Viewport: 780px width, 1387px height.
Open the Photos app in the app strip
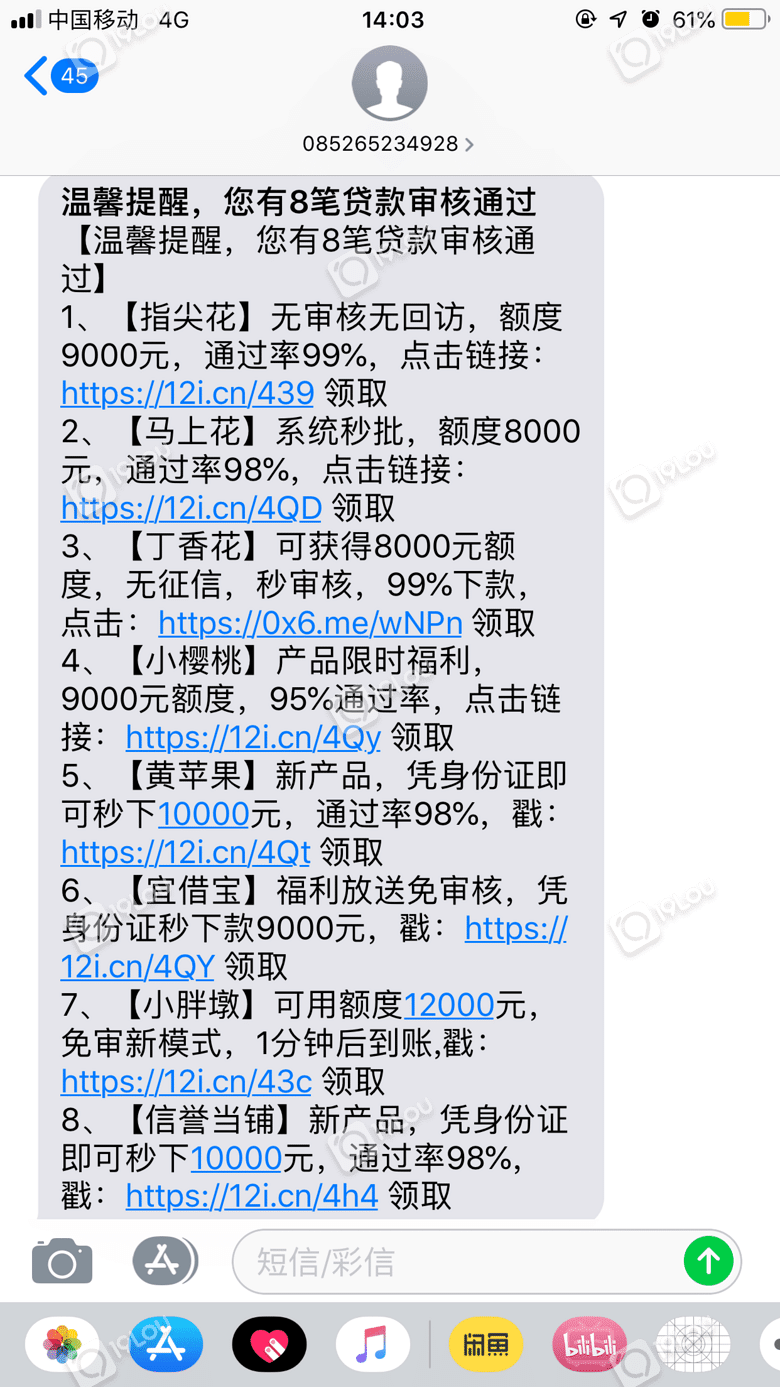(62, 1344)
